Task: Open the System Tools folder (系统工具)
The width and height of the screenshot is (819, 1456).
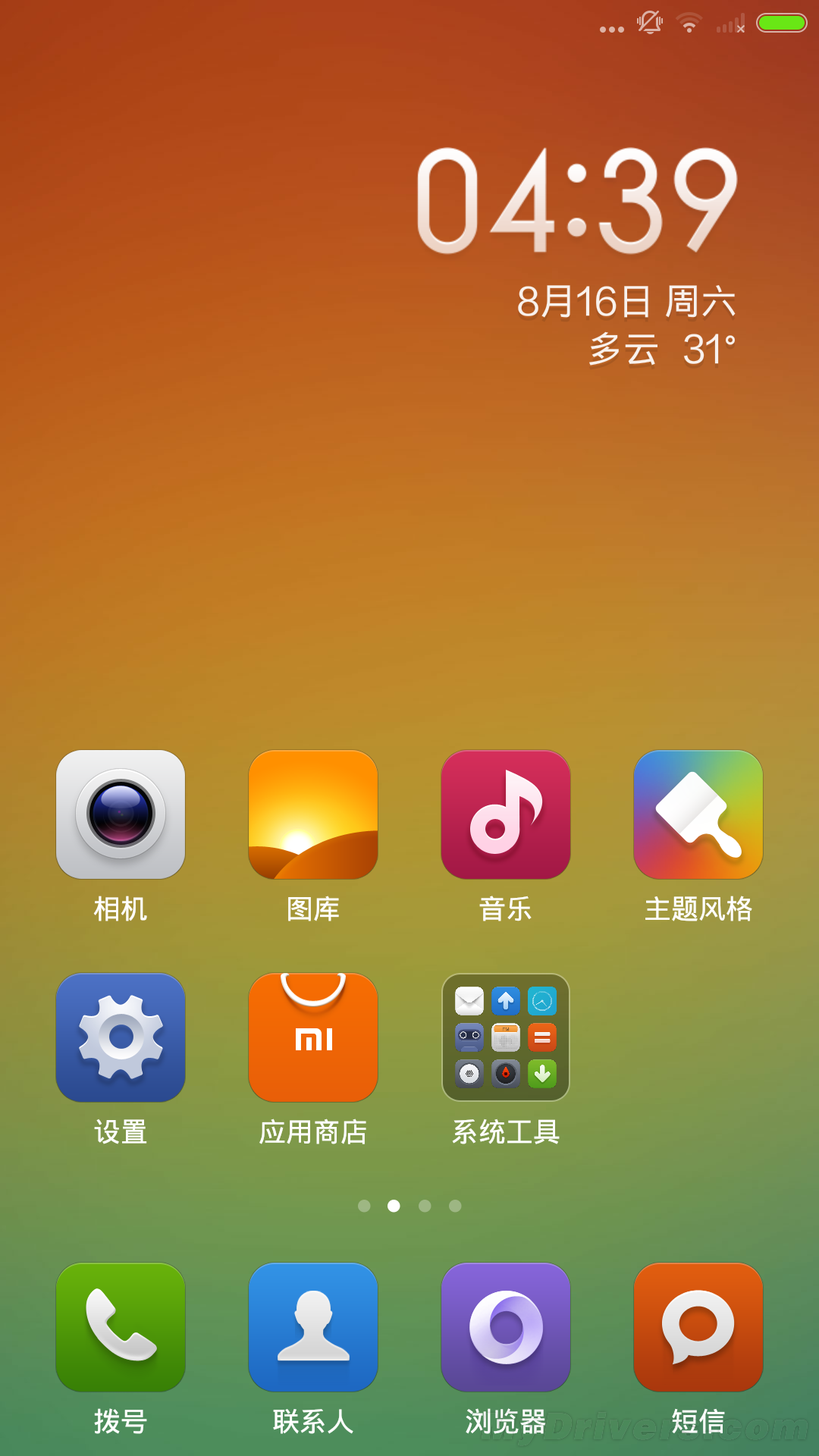Action: (506, 1037)
